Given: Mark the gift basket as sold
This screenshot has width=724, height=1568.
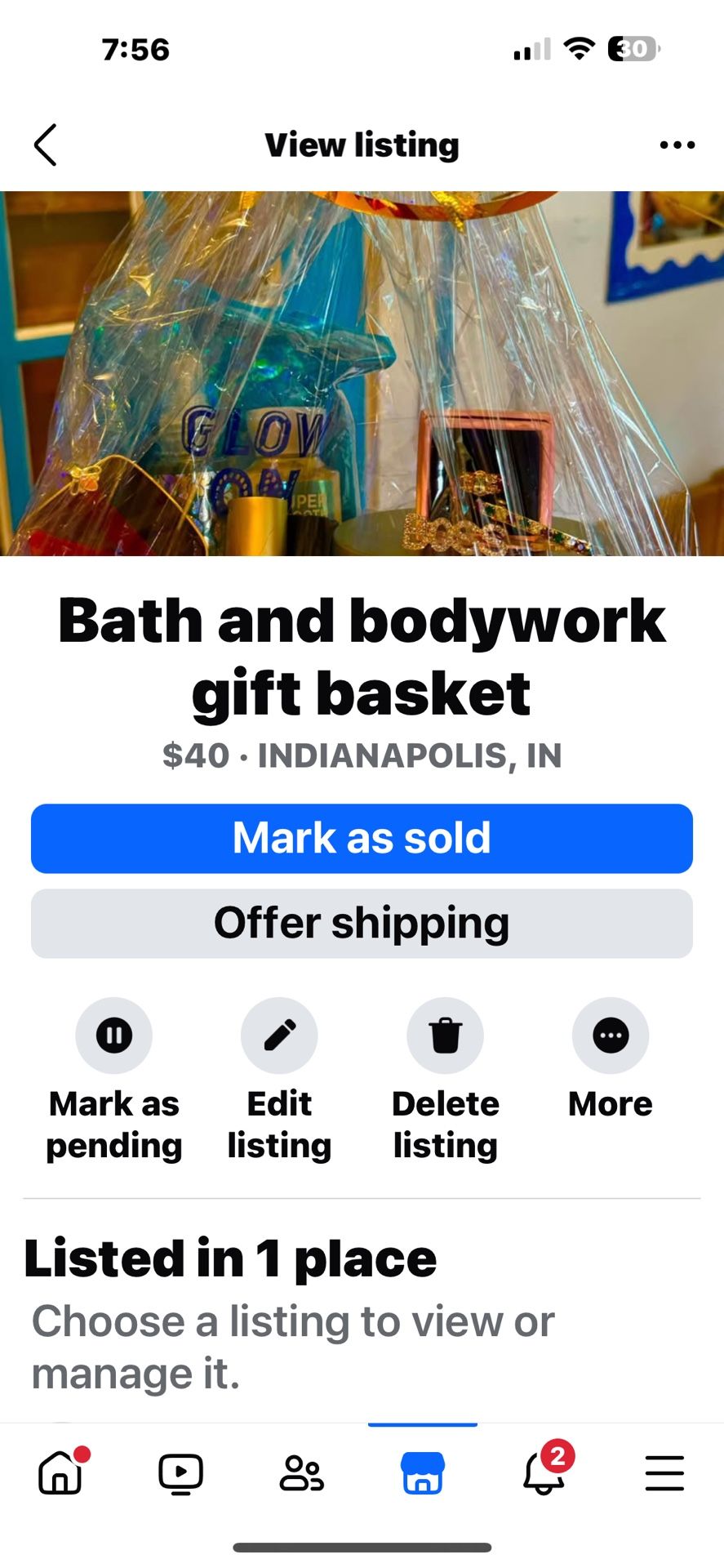Looking at the screenshot, I should [362, 838].
